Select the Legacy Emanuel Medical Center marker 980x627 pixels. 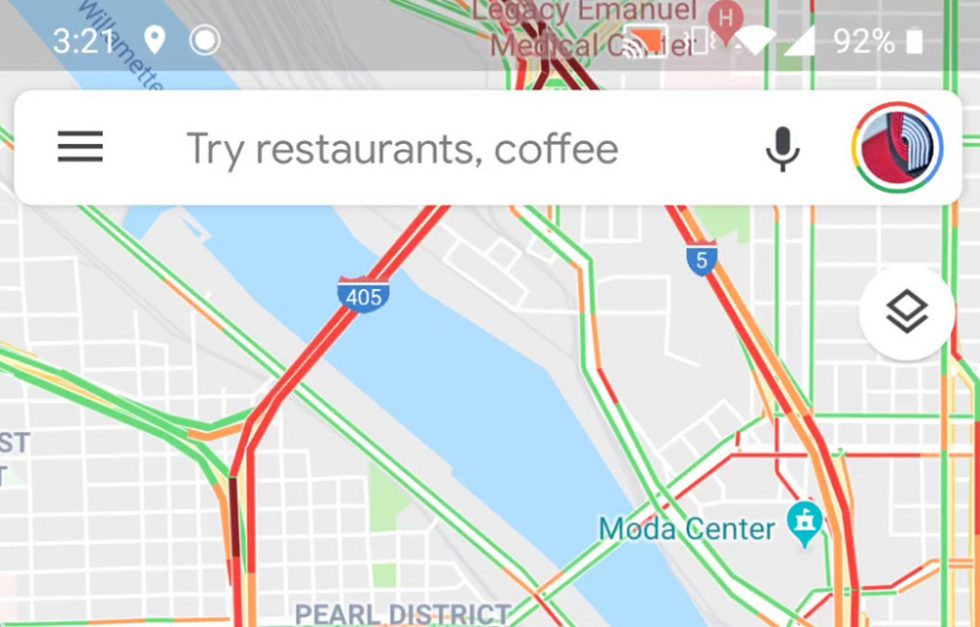[724, 17]
